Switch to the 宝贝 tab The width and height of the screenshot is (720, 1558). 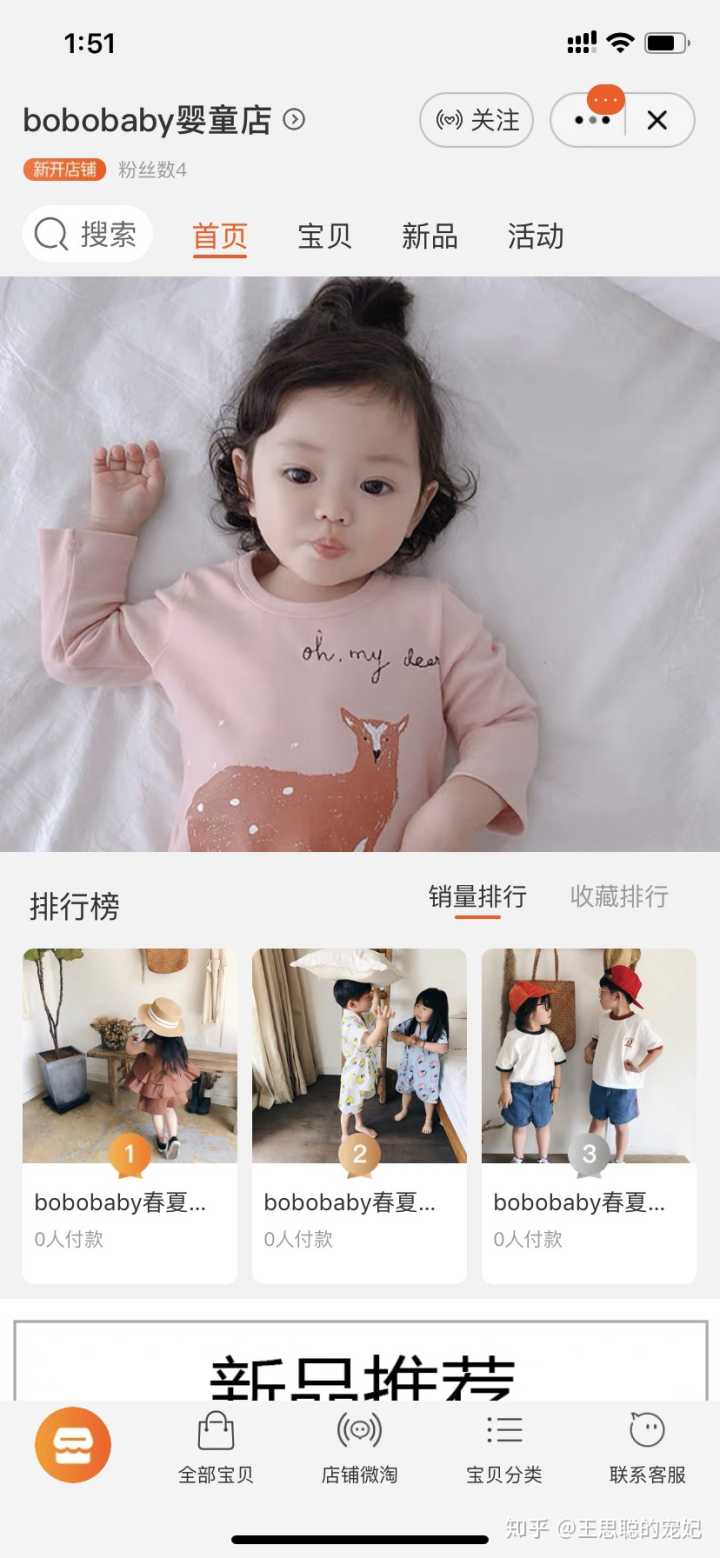(x=324, y=236)
